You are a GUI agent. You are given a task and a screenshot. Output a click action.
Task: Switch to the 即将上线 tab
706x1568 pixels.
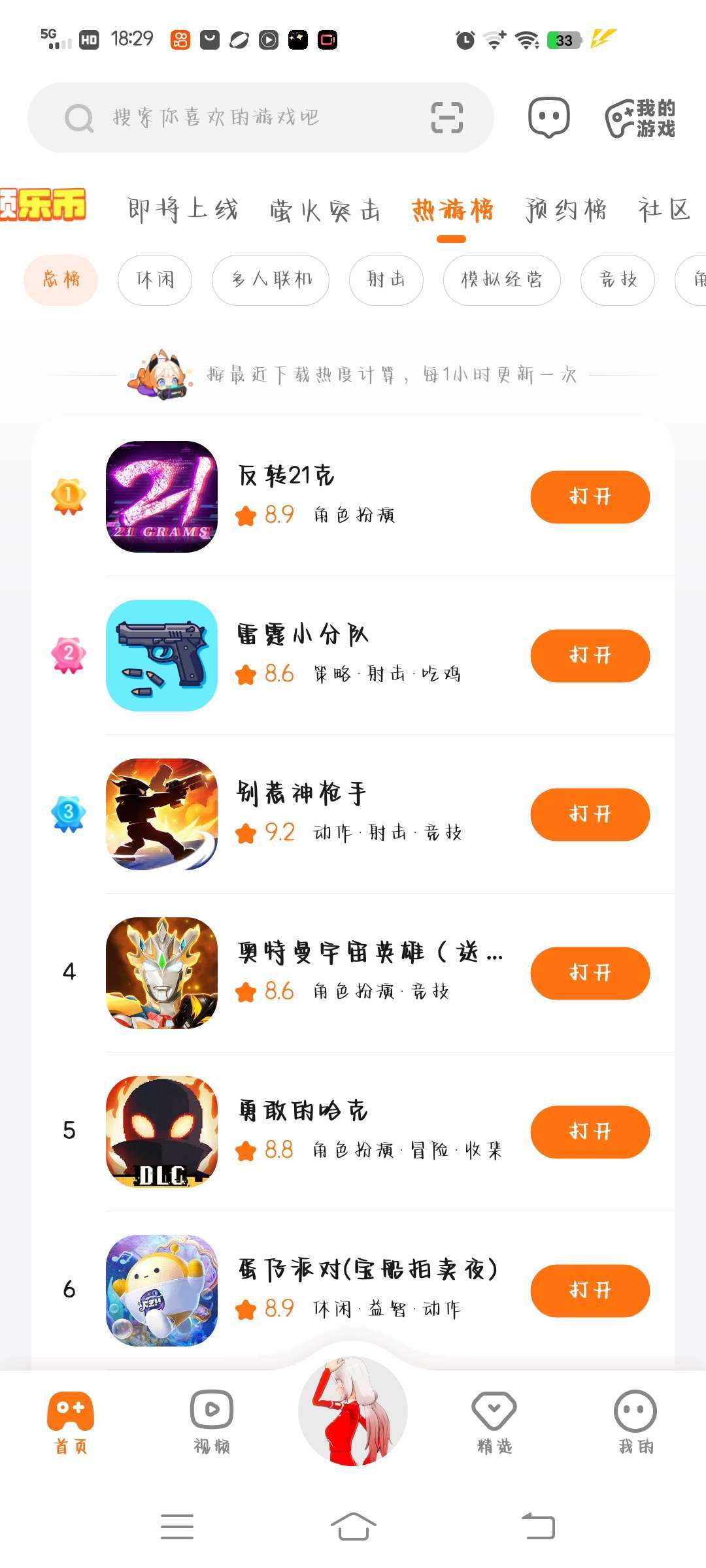click(182, 210)
